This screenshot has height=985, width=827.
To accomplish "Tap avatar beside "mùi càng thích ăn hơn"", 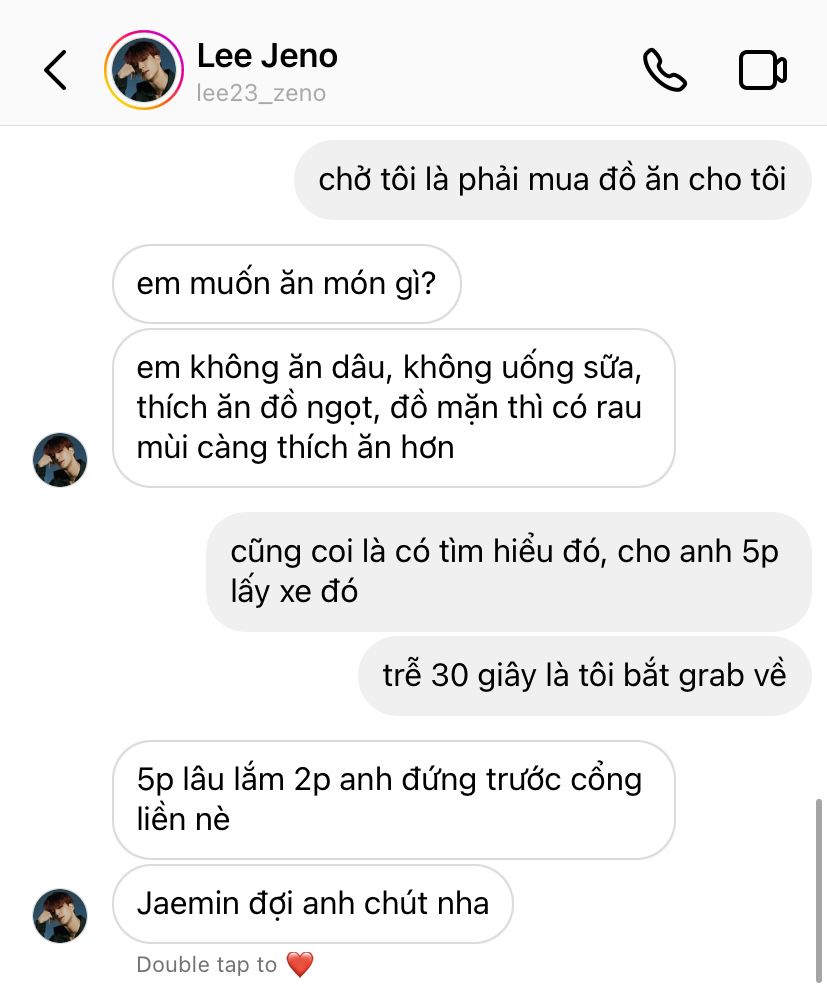I will 60,460.
